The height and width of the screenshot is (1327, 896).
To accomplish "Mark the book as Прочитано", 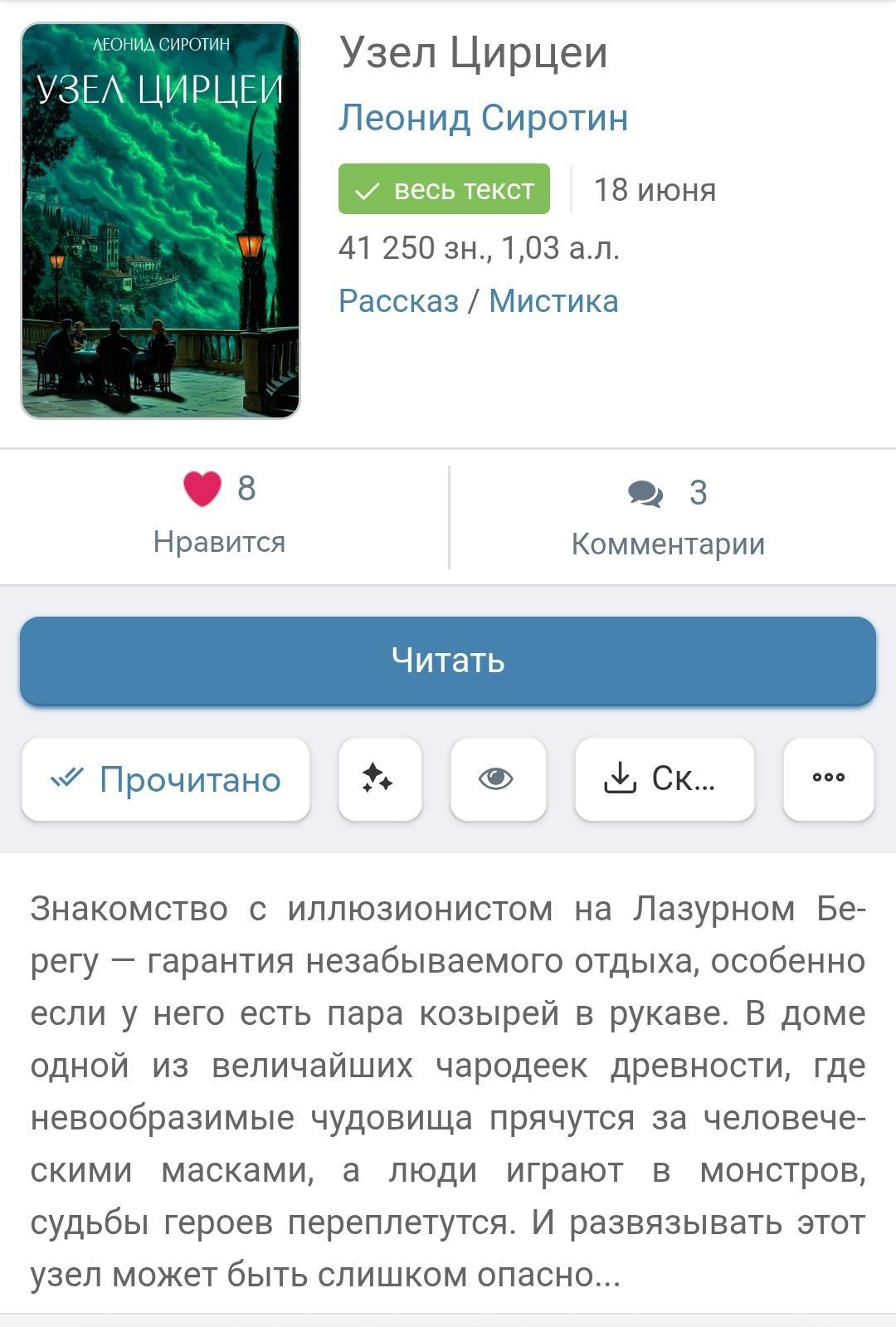I will point(166,779).
